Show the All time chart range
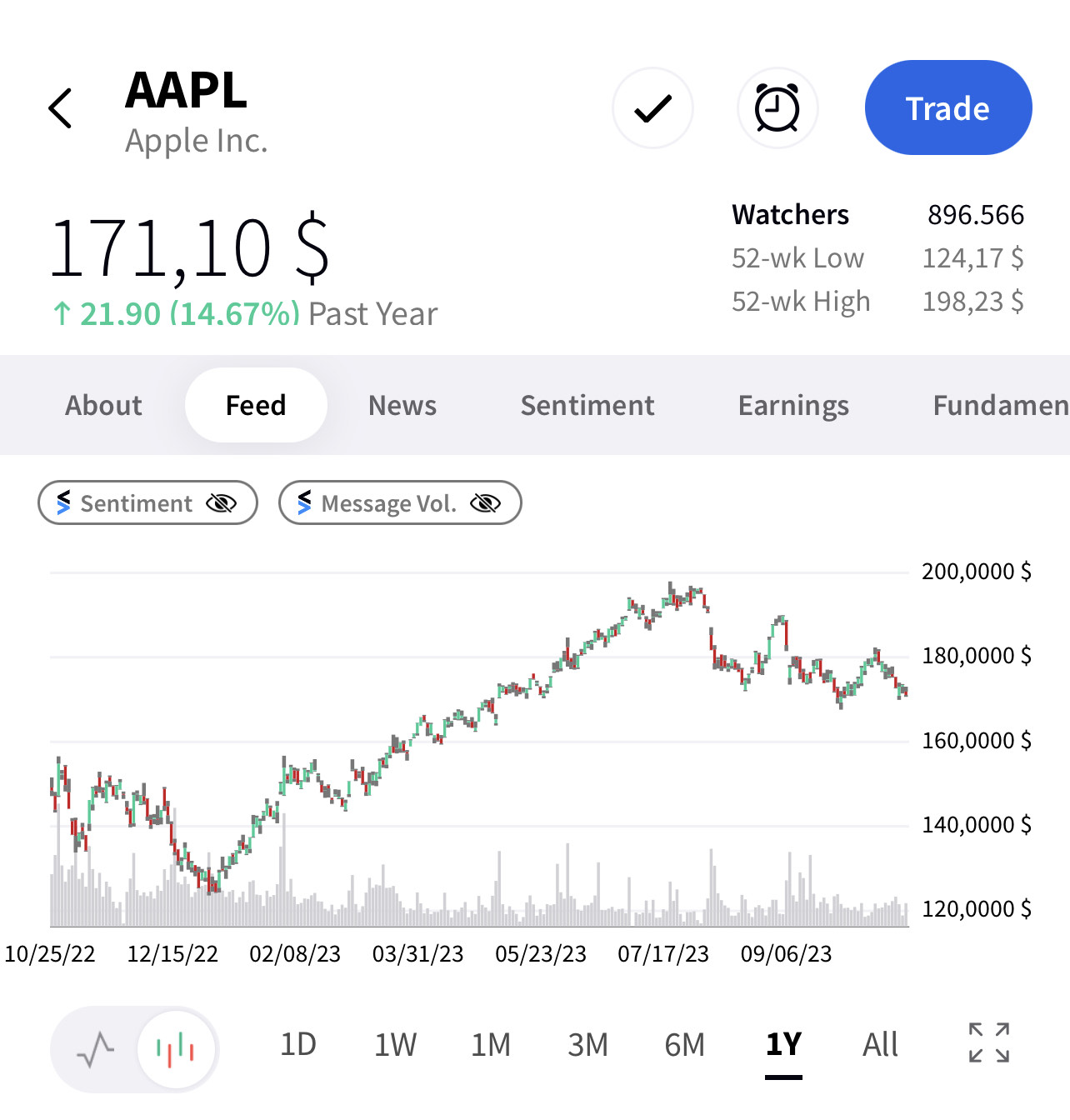 880,1045
